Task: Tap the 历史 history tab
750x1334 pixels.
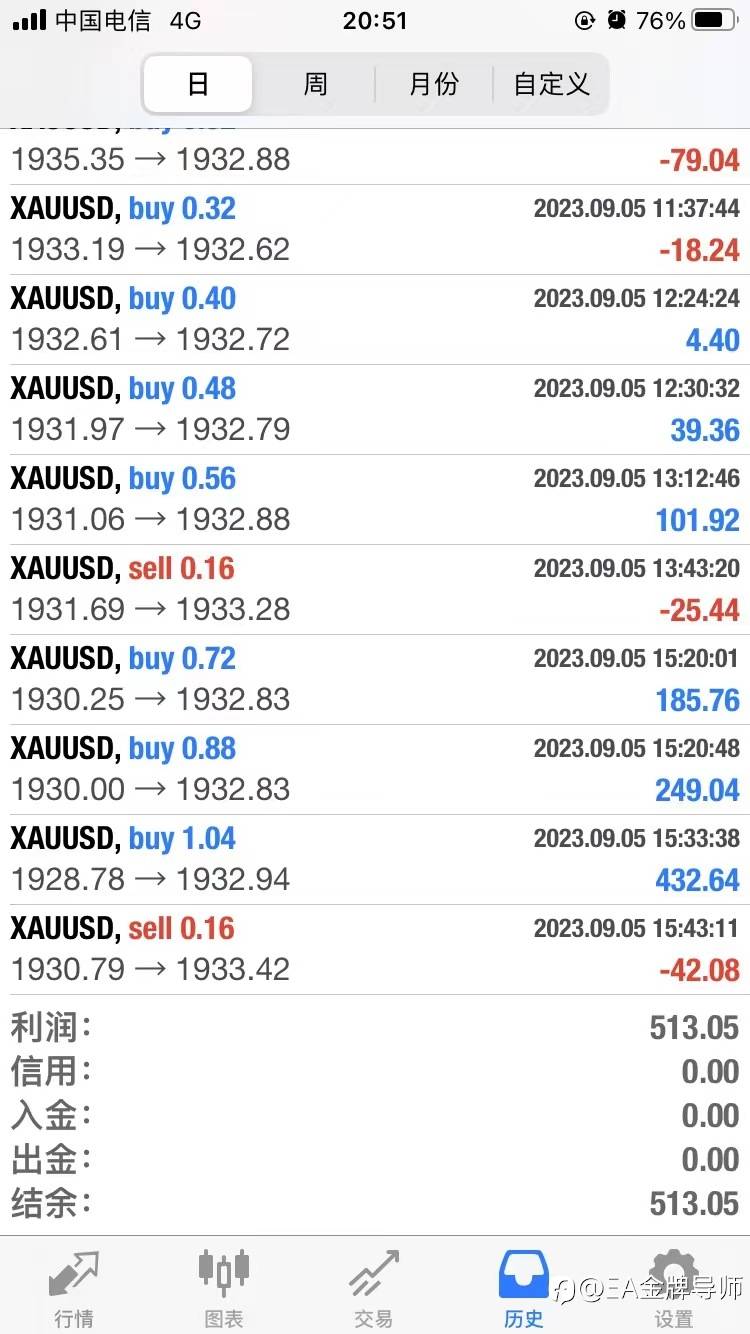Action: (524, 1288)
